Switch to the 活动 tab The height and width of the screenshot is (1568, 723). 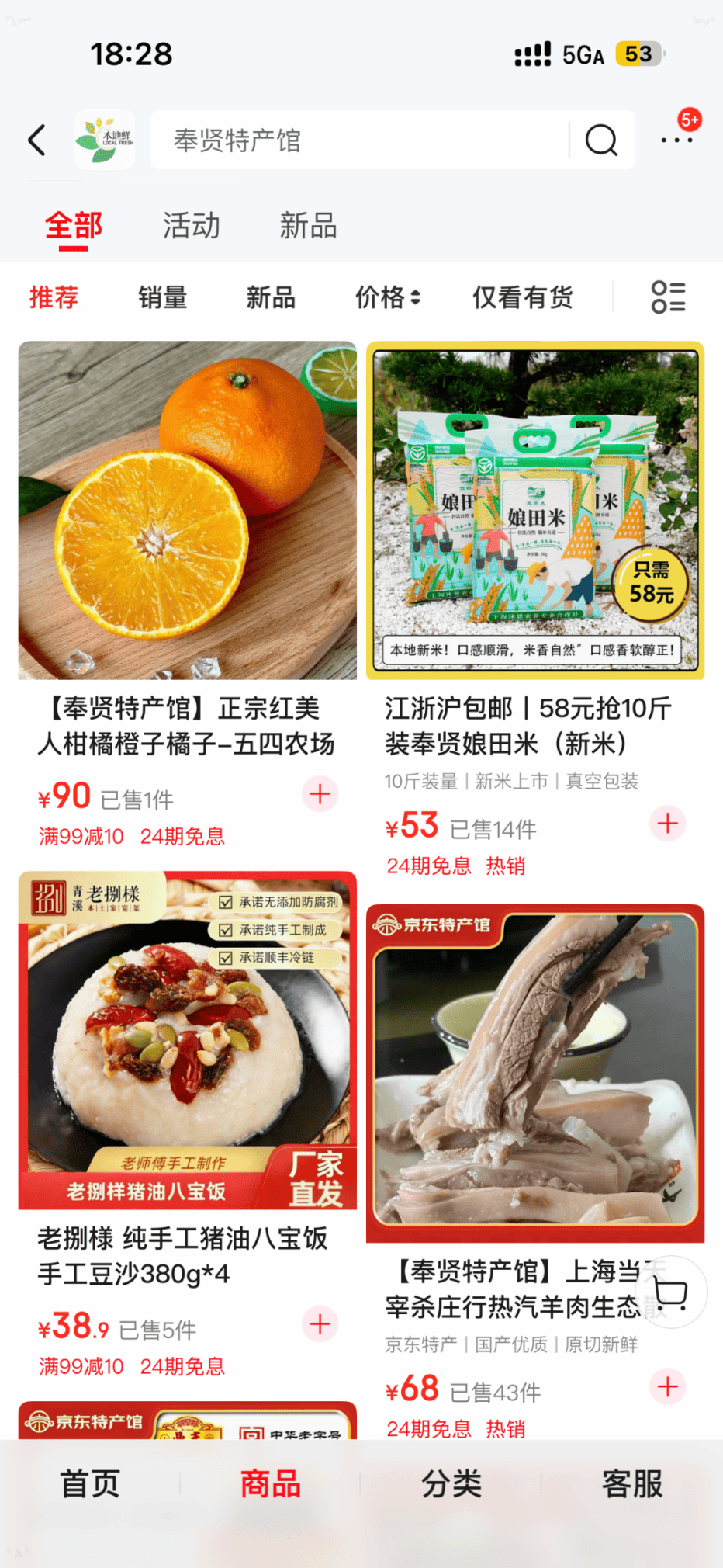tap(191, 226)
